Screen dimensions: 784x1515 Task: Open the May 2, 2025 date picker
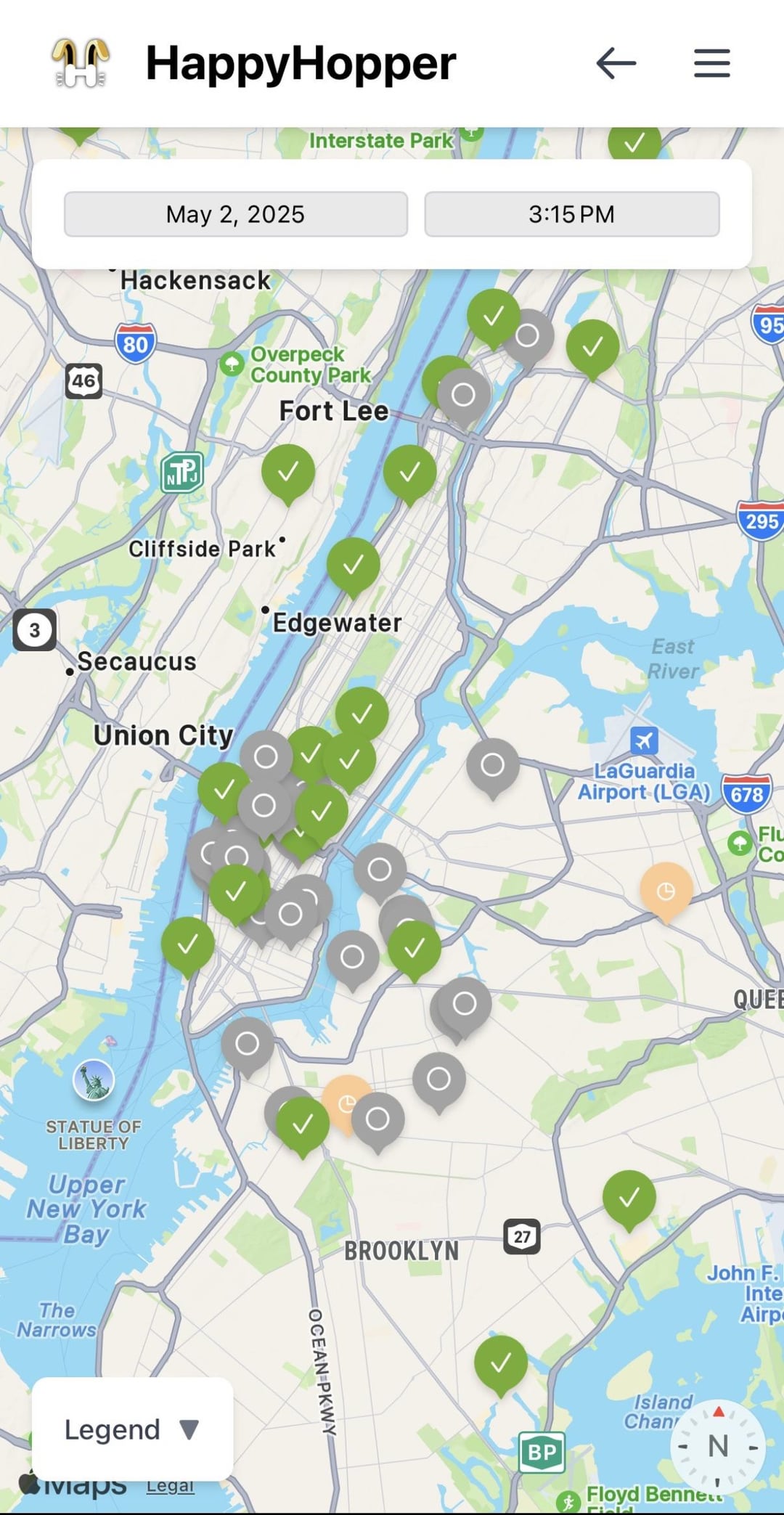click(x=235, y=214)
